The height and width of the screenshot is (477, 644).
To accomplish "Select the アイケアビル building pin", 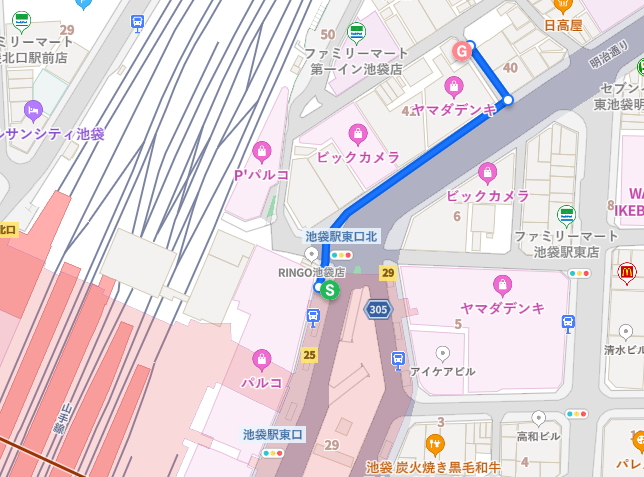I will pyautogui.click(x=443, y=352).
